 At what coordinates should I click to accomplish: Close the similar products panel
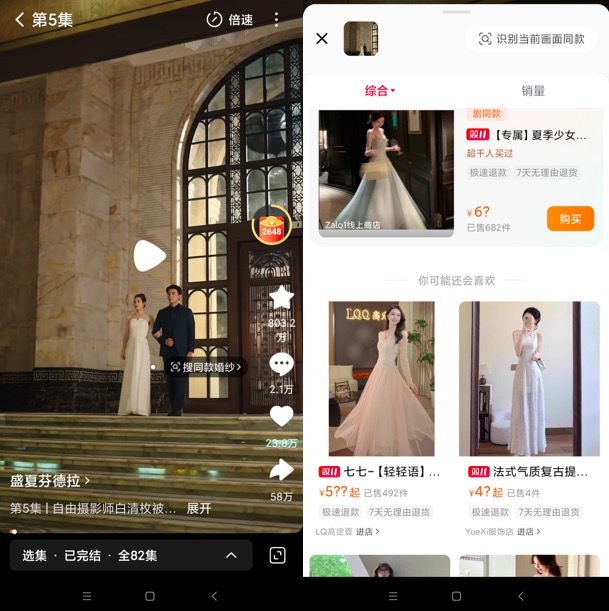tap(322, 38)
